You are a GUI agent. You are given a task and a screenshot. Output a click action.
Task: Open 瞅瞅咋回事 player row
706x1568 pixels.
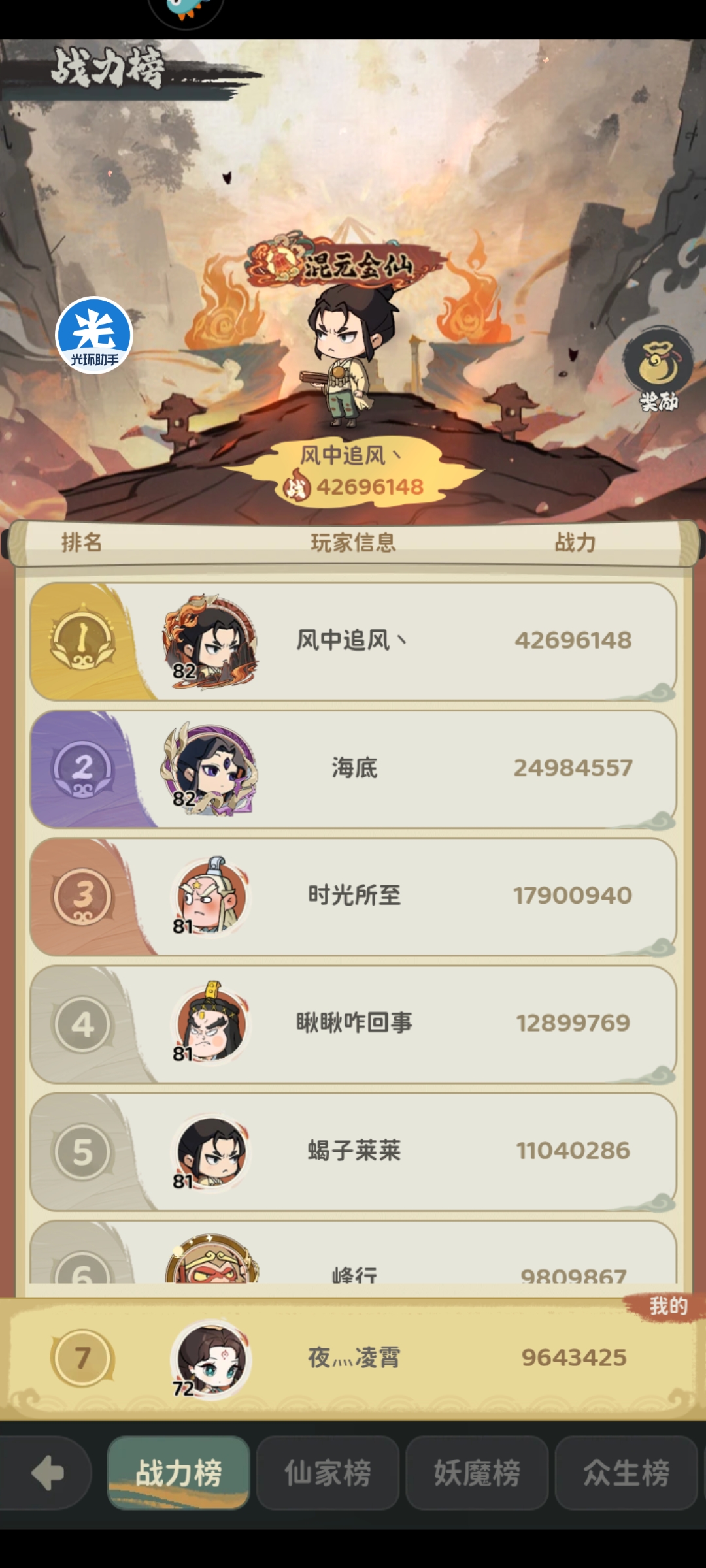click(353, 1023)
